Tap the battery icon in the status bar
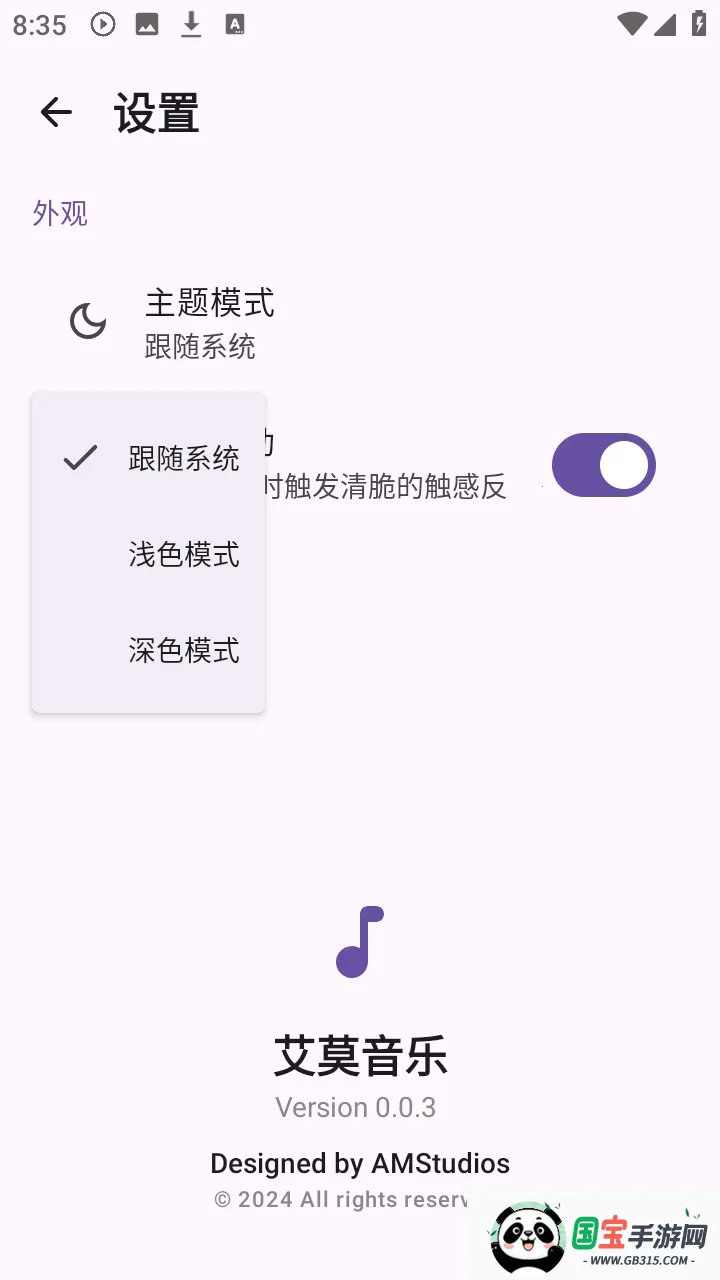720x1280 pixels. tap(696, 24)
